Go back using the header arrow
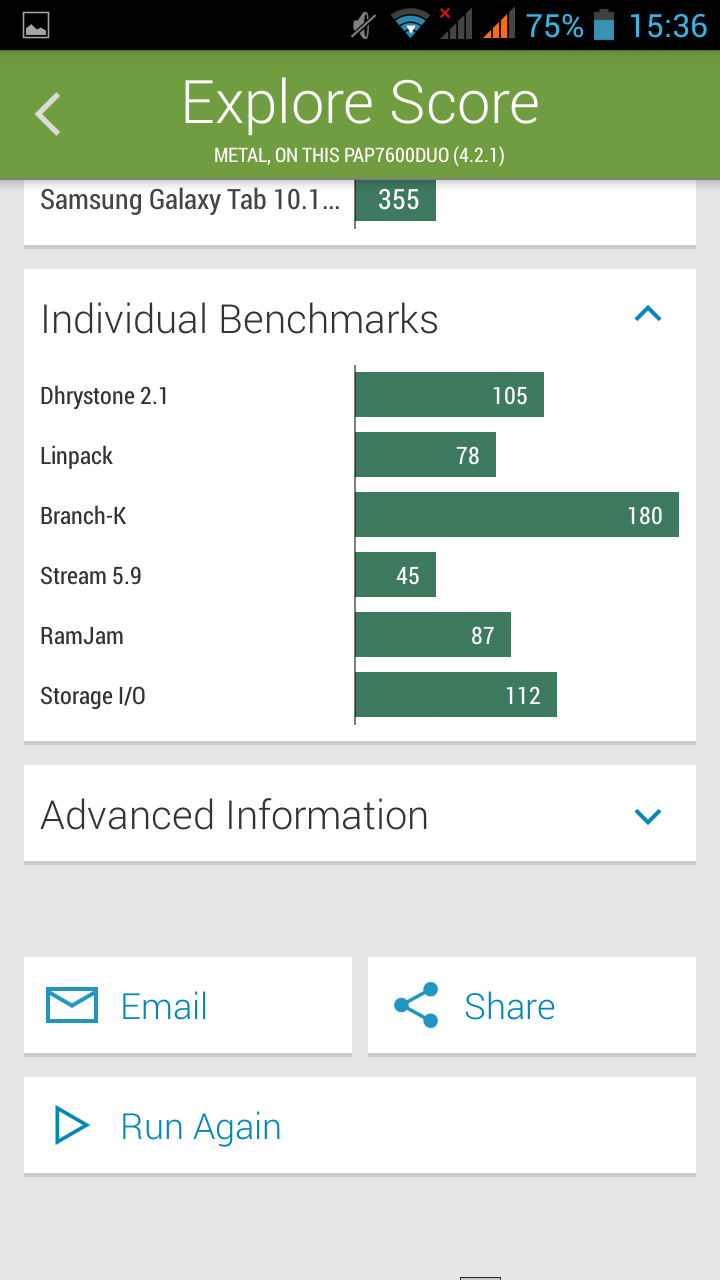The width and height of the screenshot is (720, 1280). coord(48,114)
